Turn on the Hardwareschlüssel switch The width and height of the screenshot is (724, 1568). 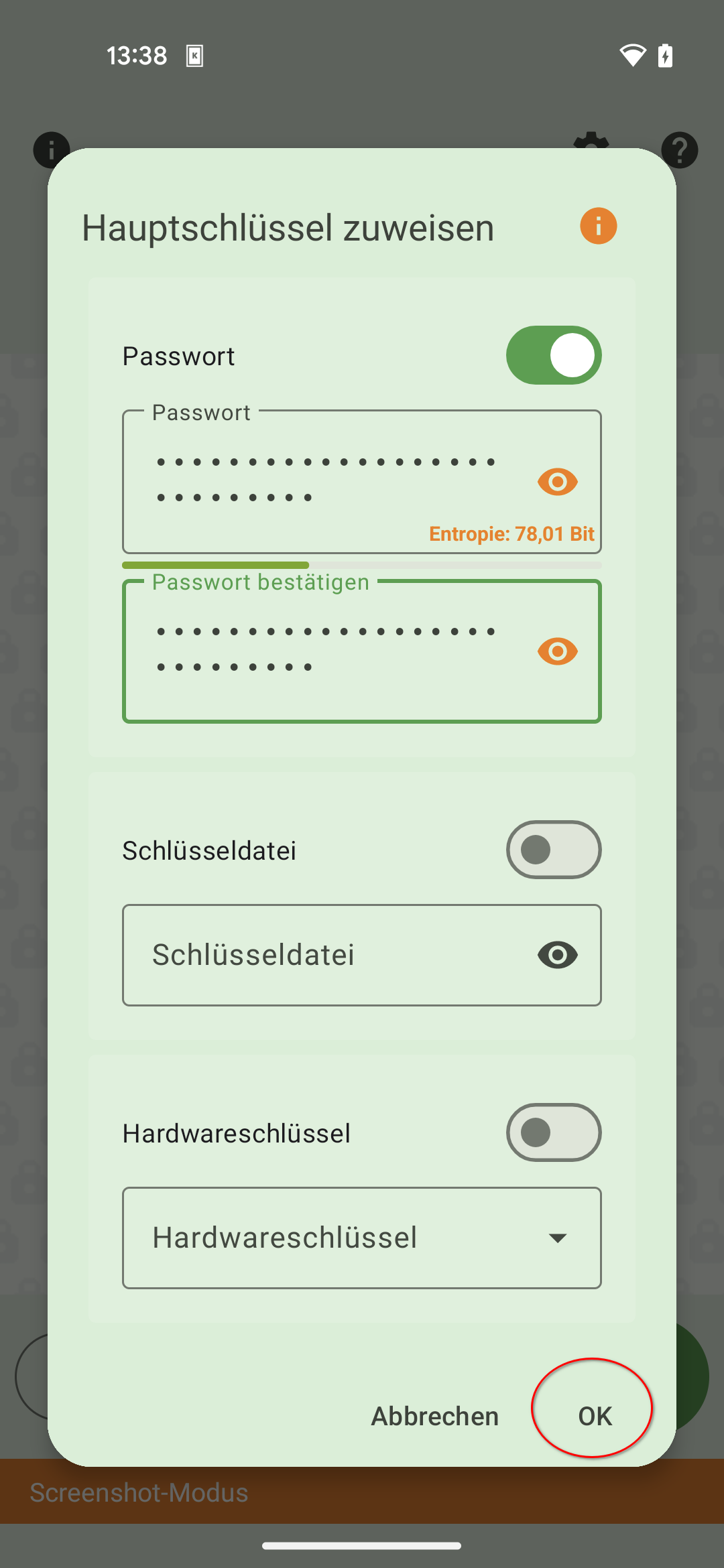[x=554, y=1132]
